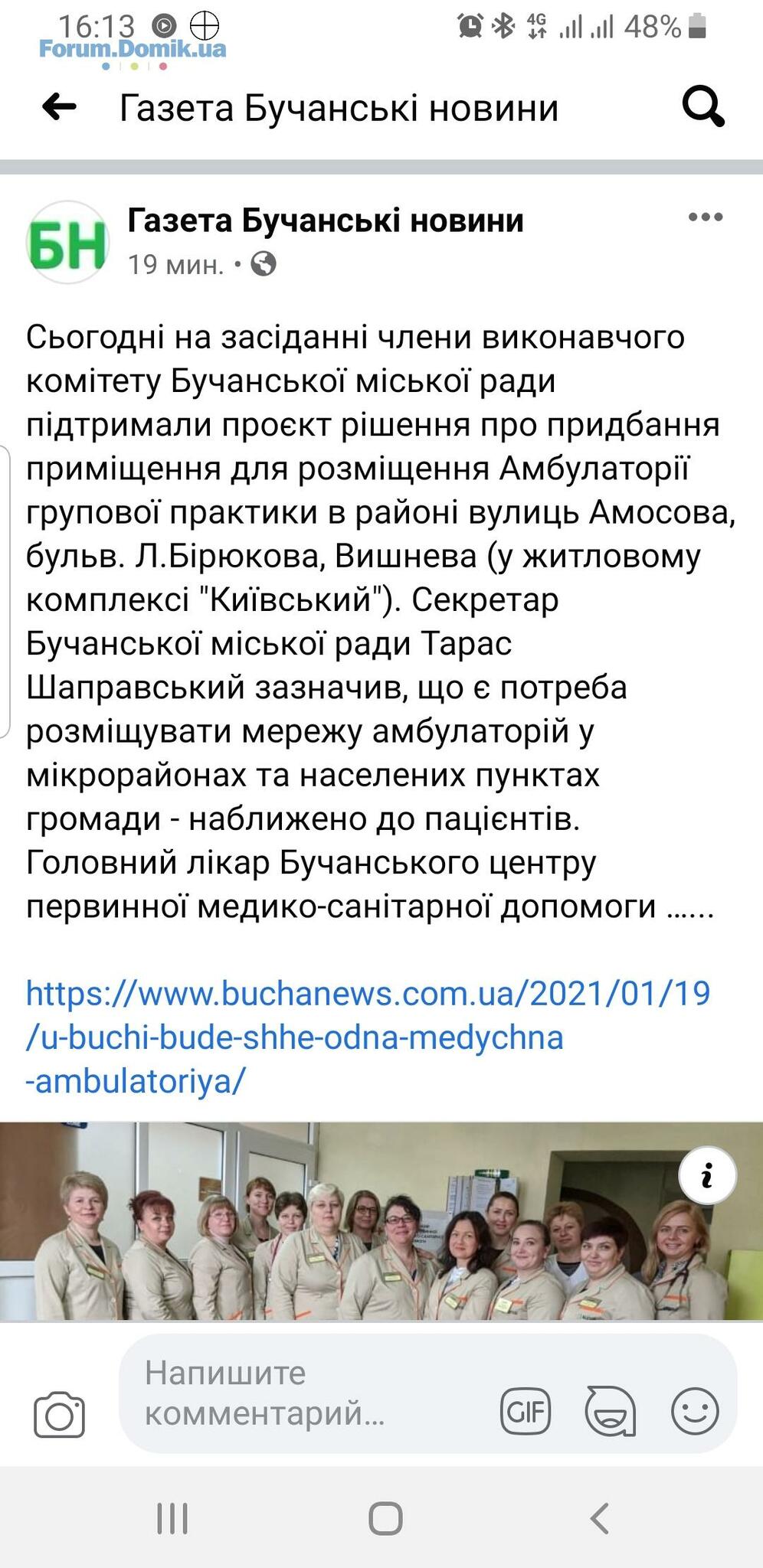The height and width of the screenshot is (1568, 763).
Task: Insert a GIF into the comment
Action: click(x=526, y=1410)
